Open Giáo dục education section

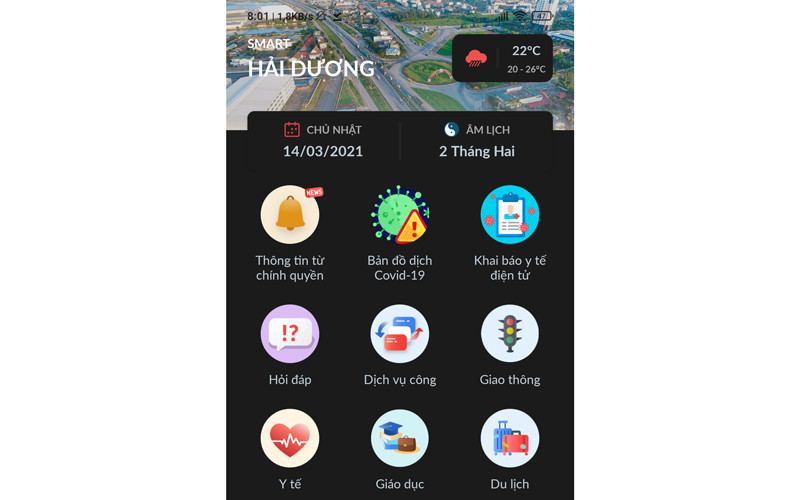(400, 439)
